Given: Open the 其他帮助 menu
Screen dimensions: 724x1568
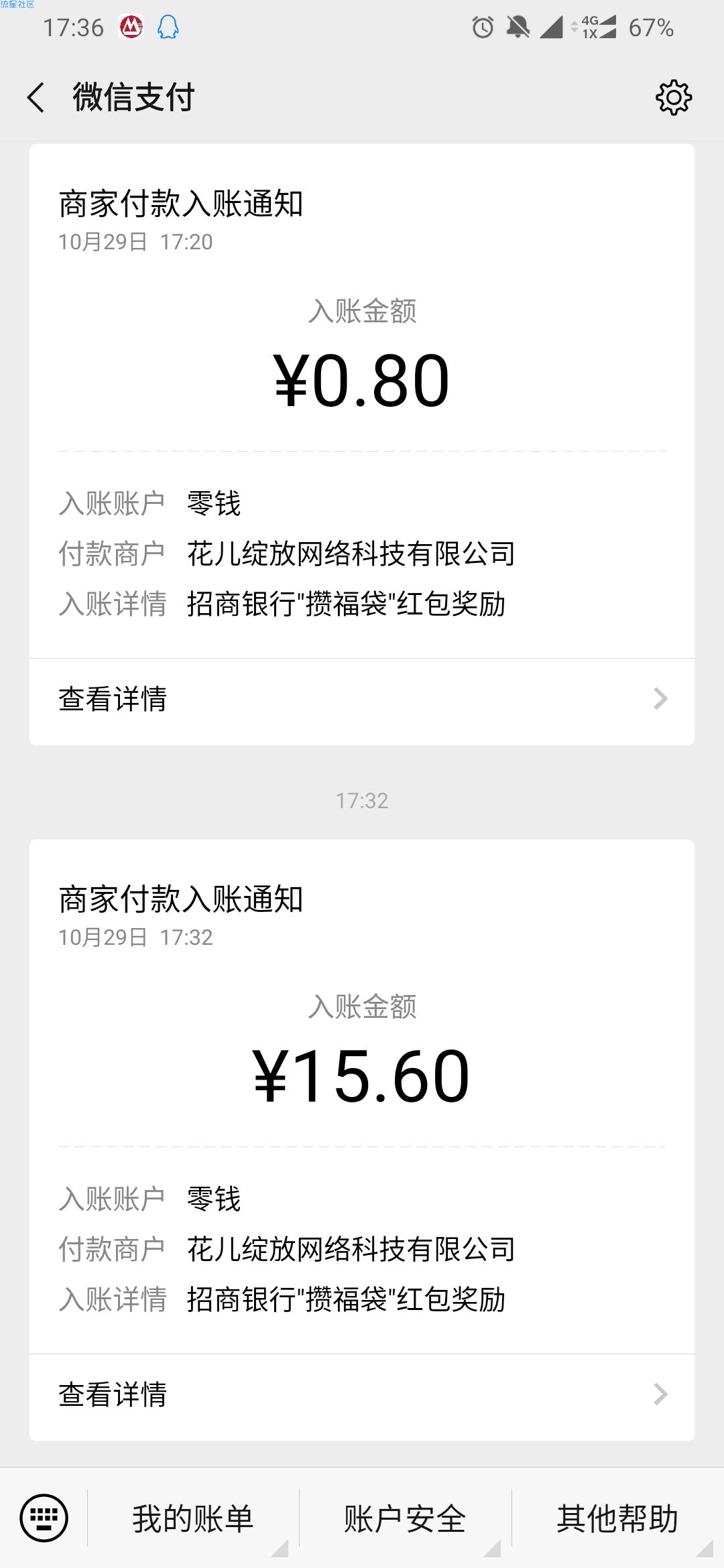Looking at the screenshot, I should (x=617, y=1518).
